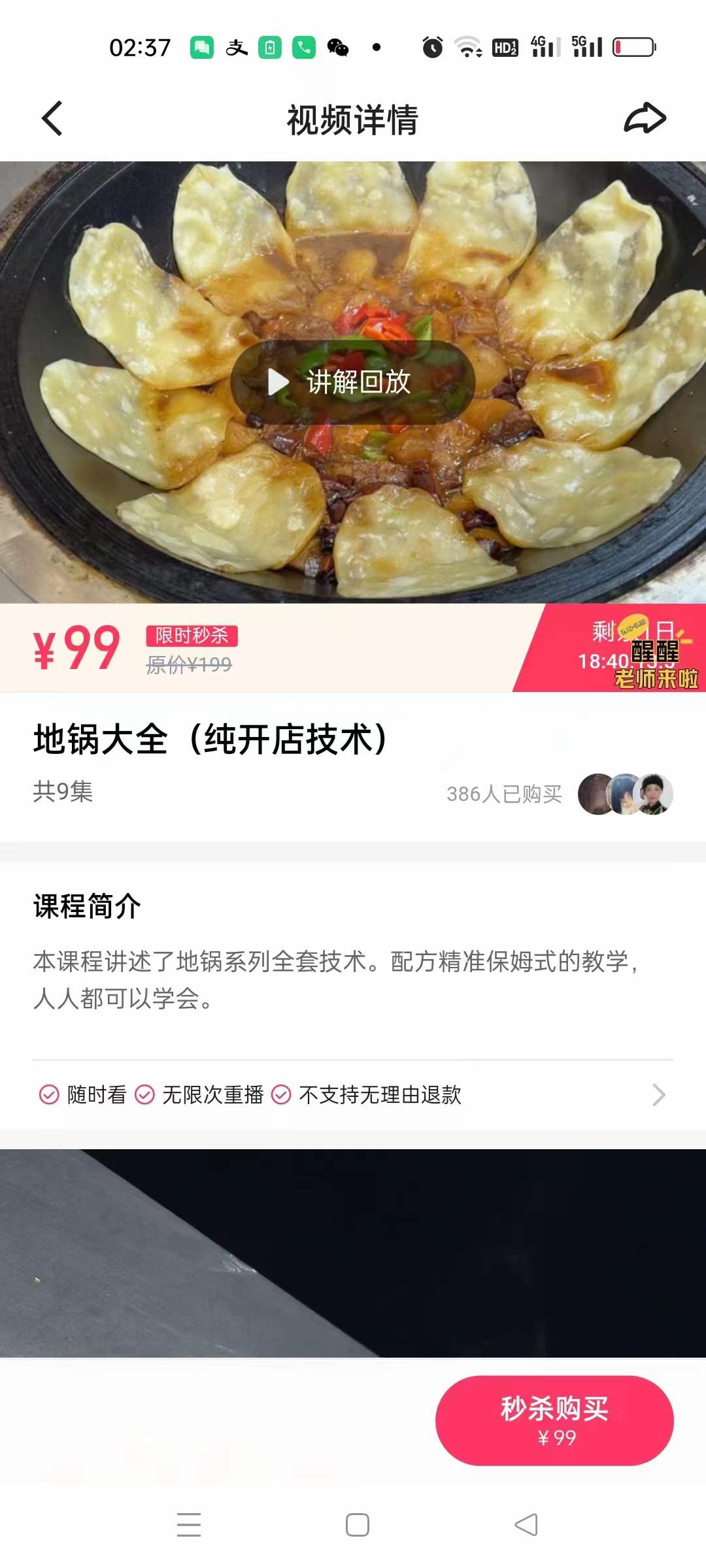This screenshot has width=706, height=1568.
Task: Tap the Wi-Fi icon in the status bar
Action: coord(468,48)
